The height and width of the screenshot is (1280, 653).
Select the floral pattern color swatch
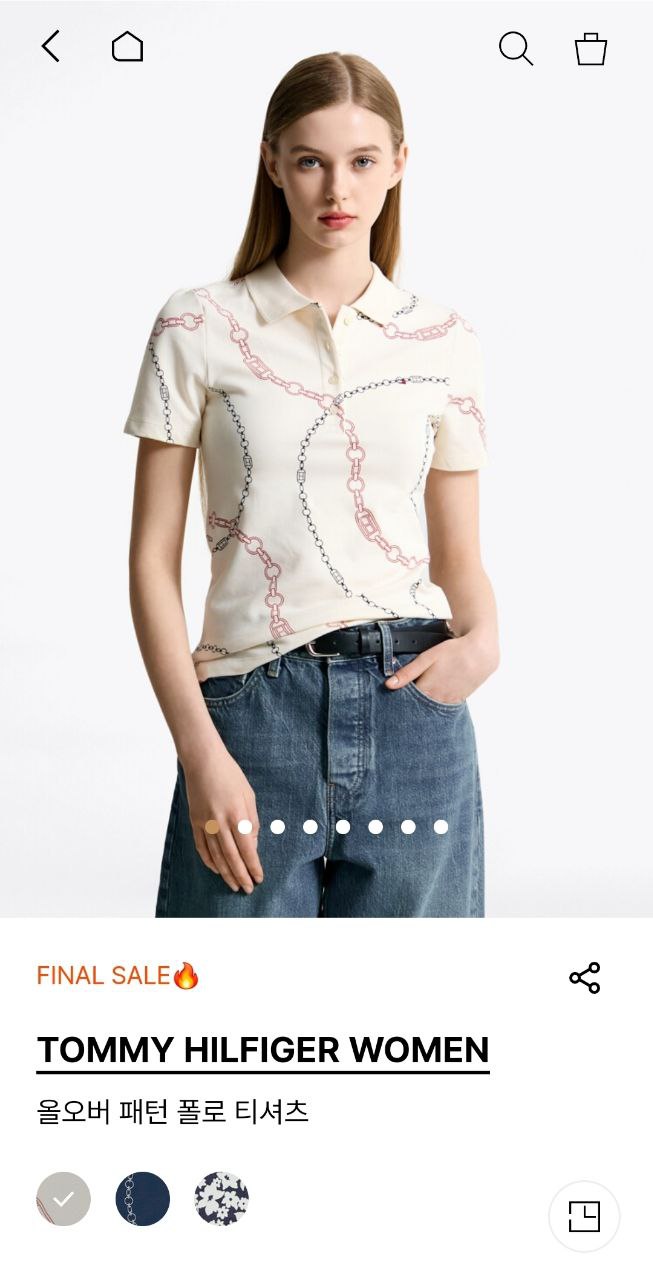[x=221, y=1199]
